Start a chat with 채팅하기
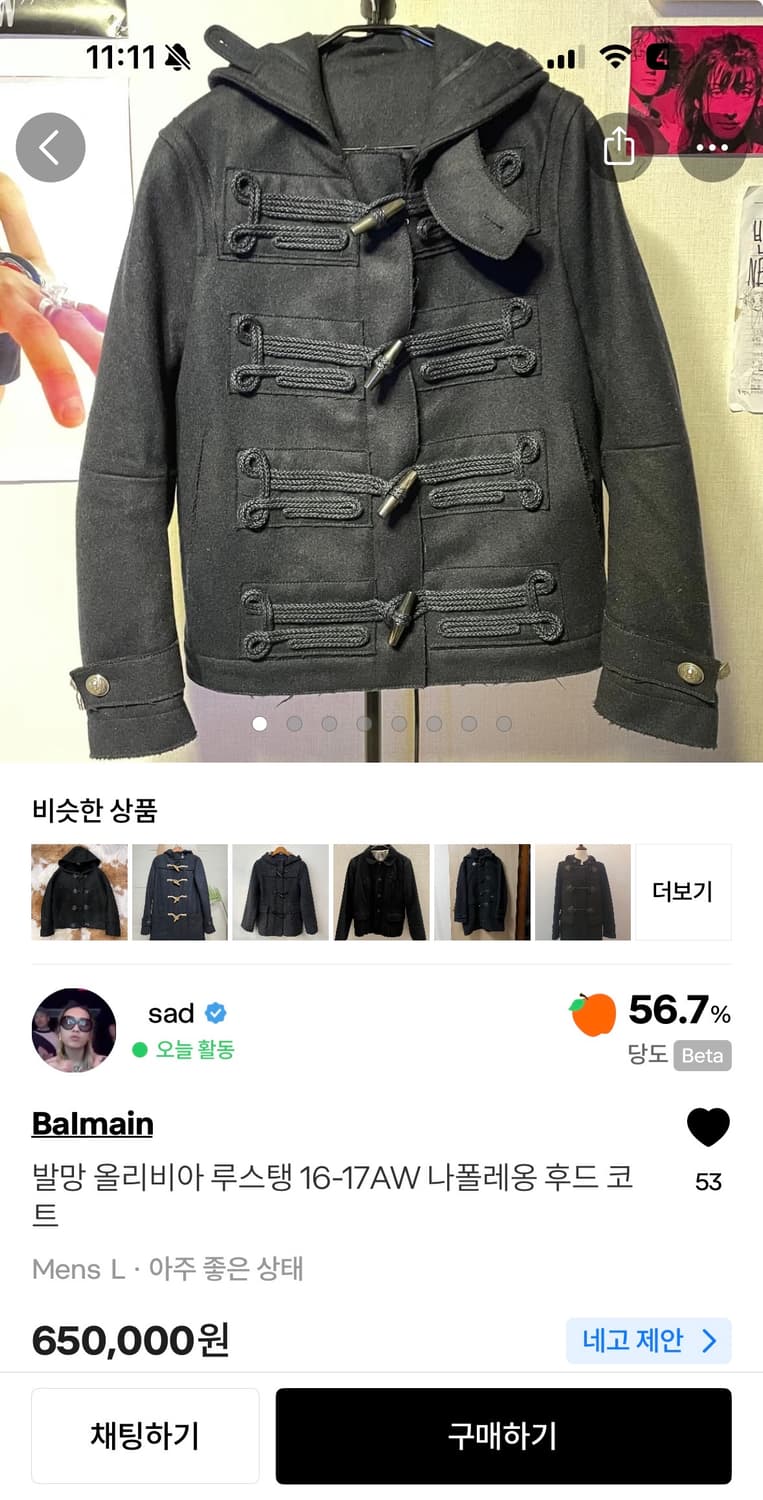 click(x=145, y=1435)
